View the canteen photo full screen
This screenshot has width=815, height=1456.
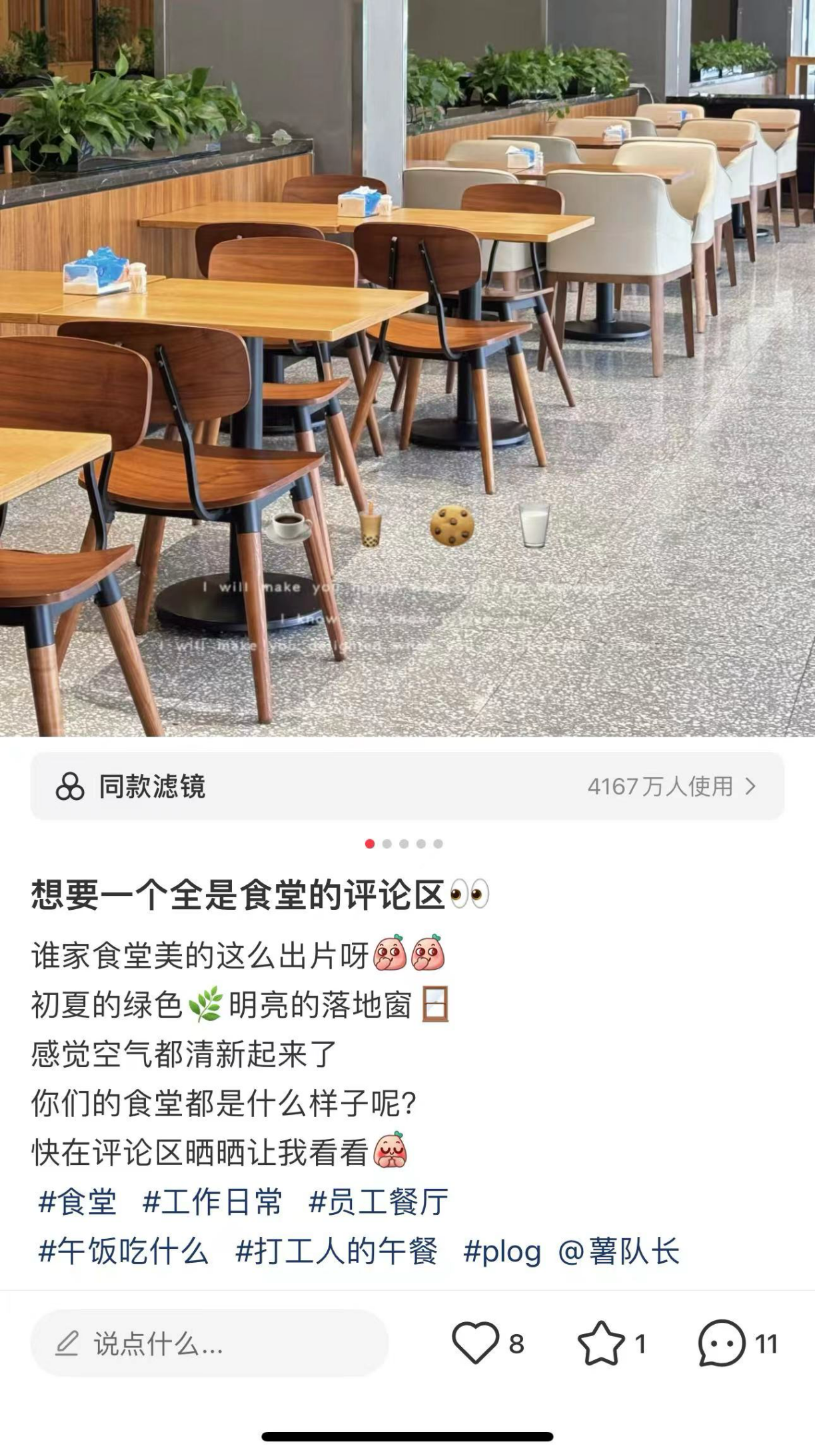click(407, 366)
